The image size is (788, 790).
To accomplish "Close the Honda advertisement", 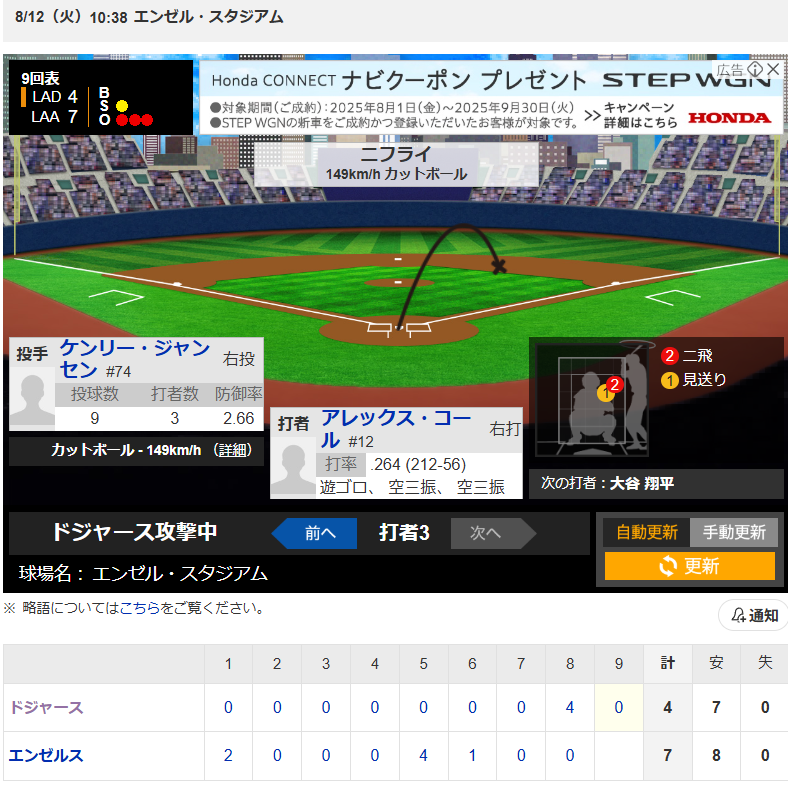I will click(x=775, y=69).
